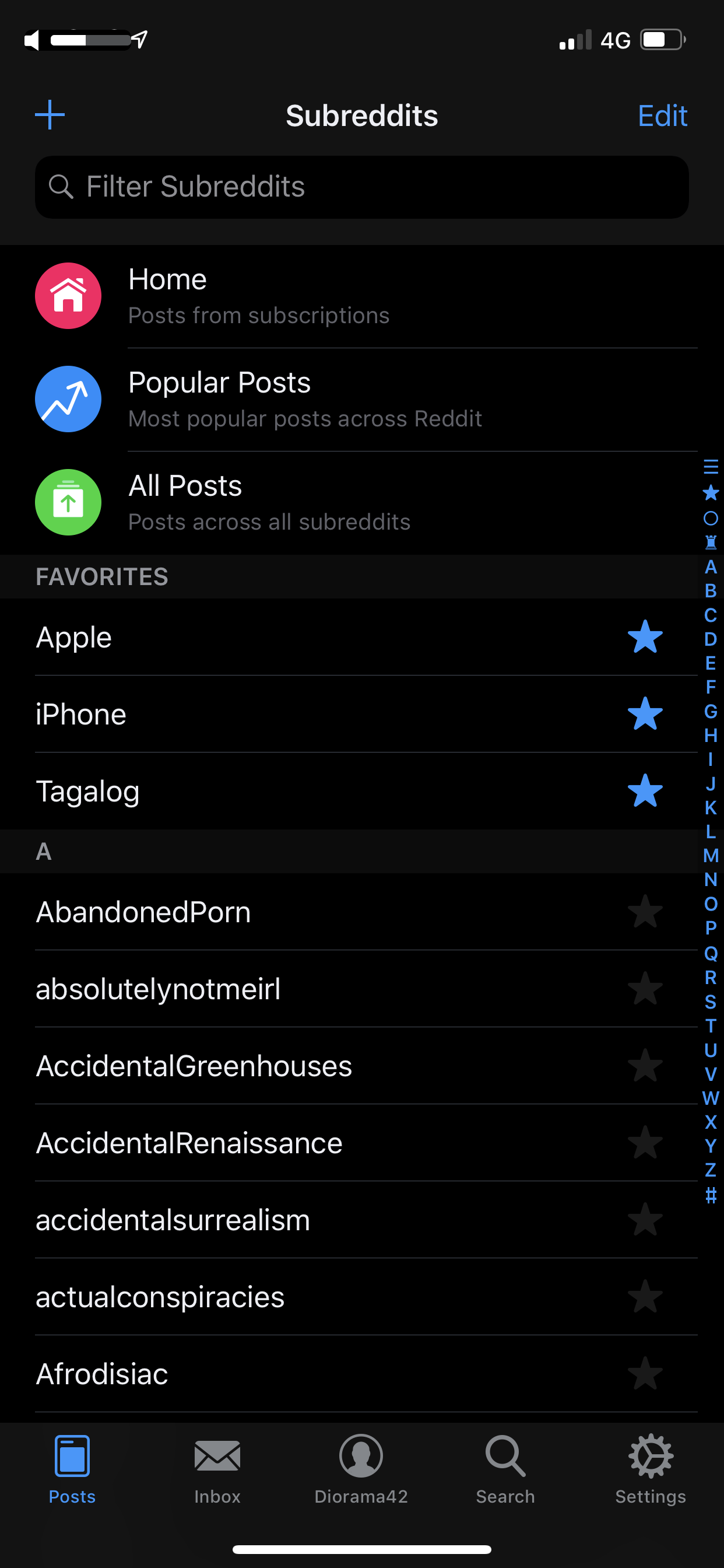Screen dimensions: 724x1568
Task: Switch to the Inbox tab
Action: (217, 1469)
